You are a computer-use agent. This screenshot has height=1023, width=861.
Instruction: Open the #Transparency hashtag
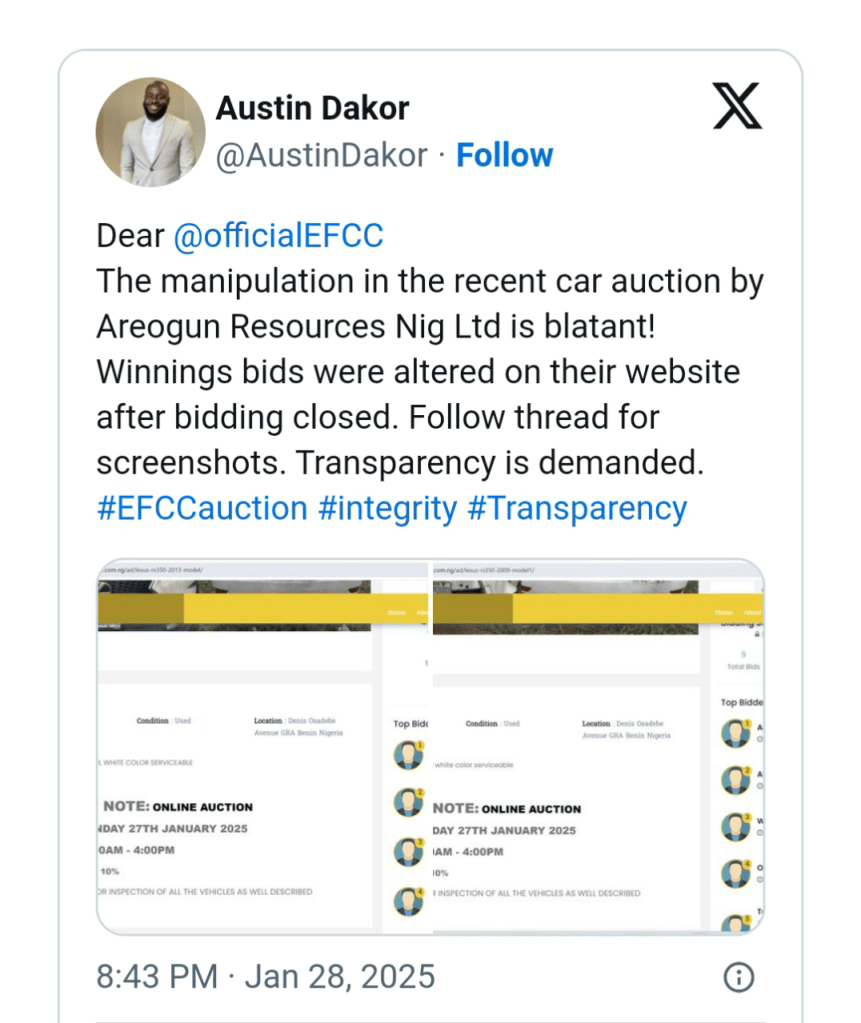click(577, 508)
